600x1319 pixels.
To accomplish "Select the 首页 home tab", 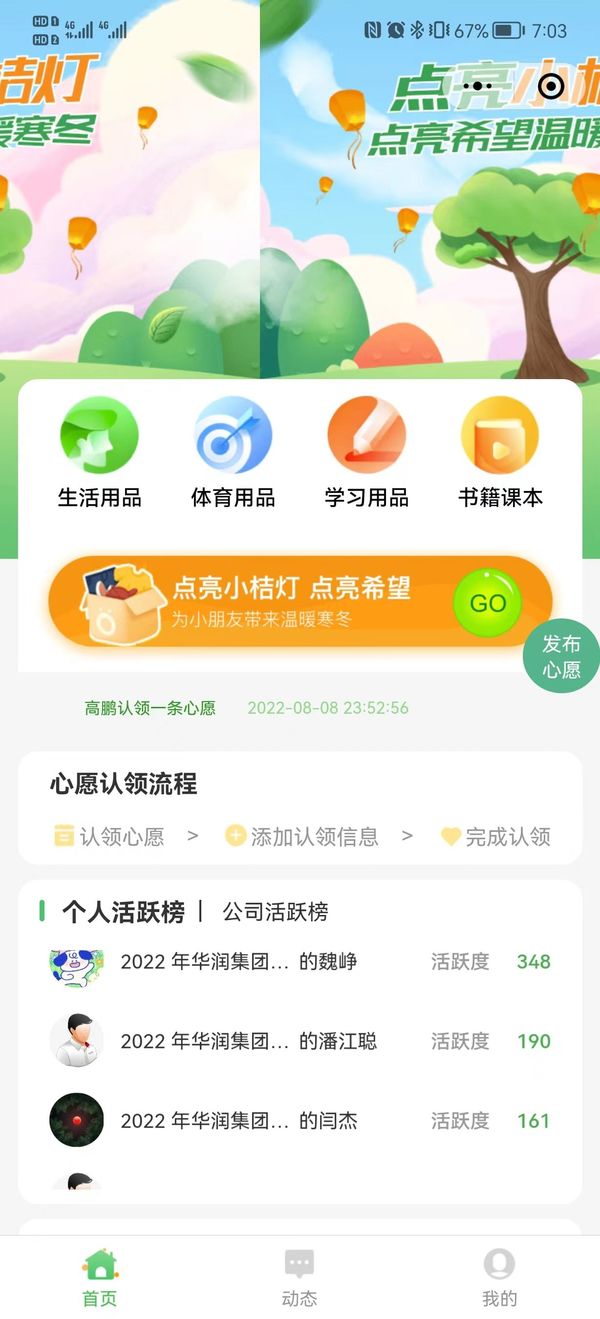I will pyautogui.click(x=100, y=1278).
